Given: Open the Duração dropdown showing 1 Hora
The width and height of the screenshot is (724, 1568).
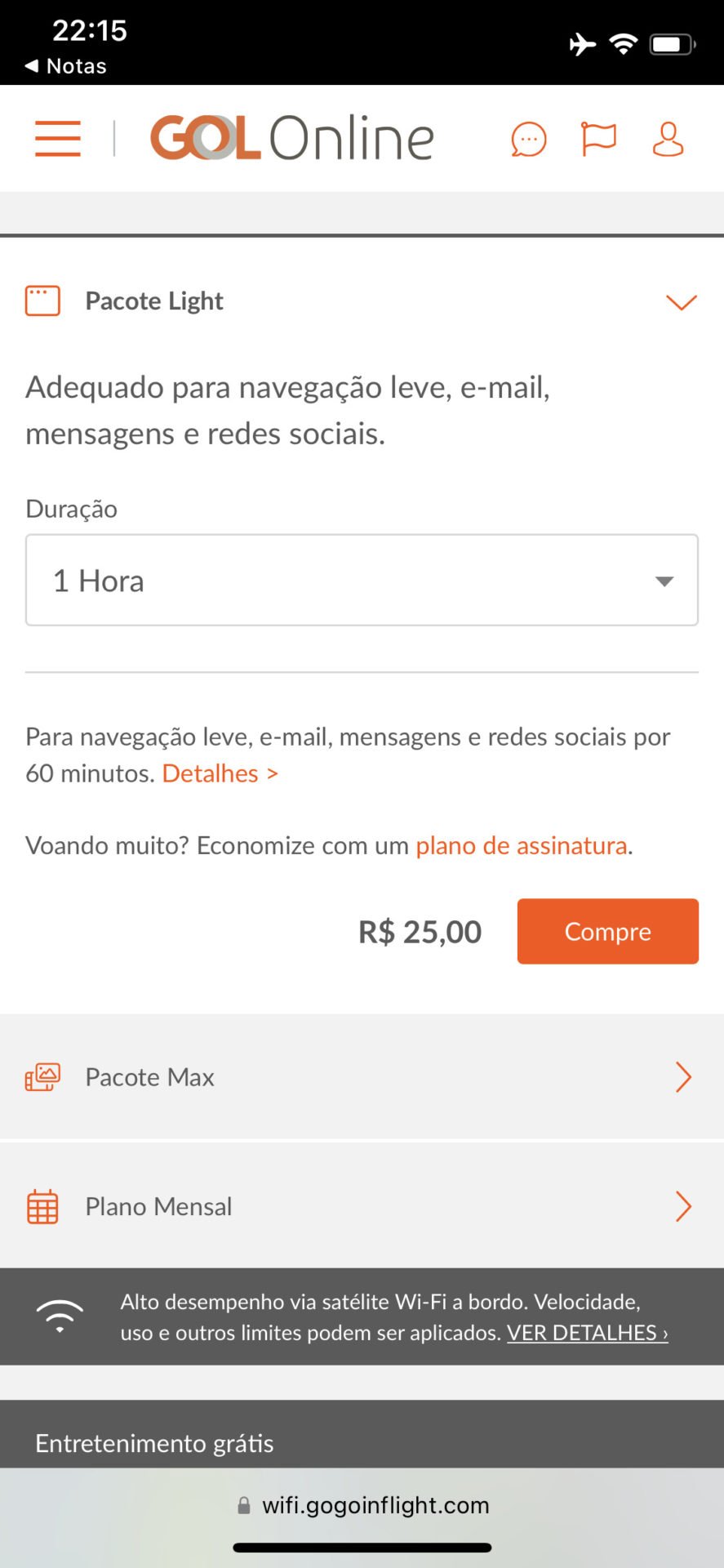Looking at the screenshot, I should click(x=362, y=581).
